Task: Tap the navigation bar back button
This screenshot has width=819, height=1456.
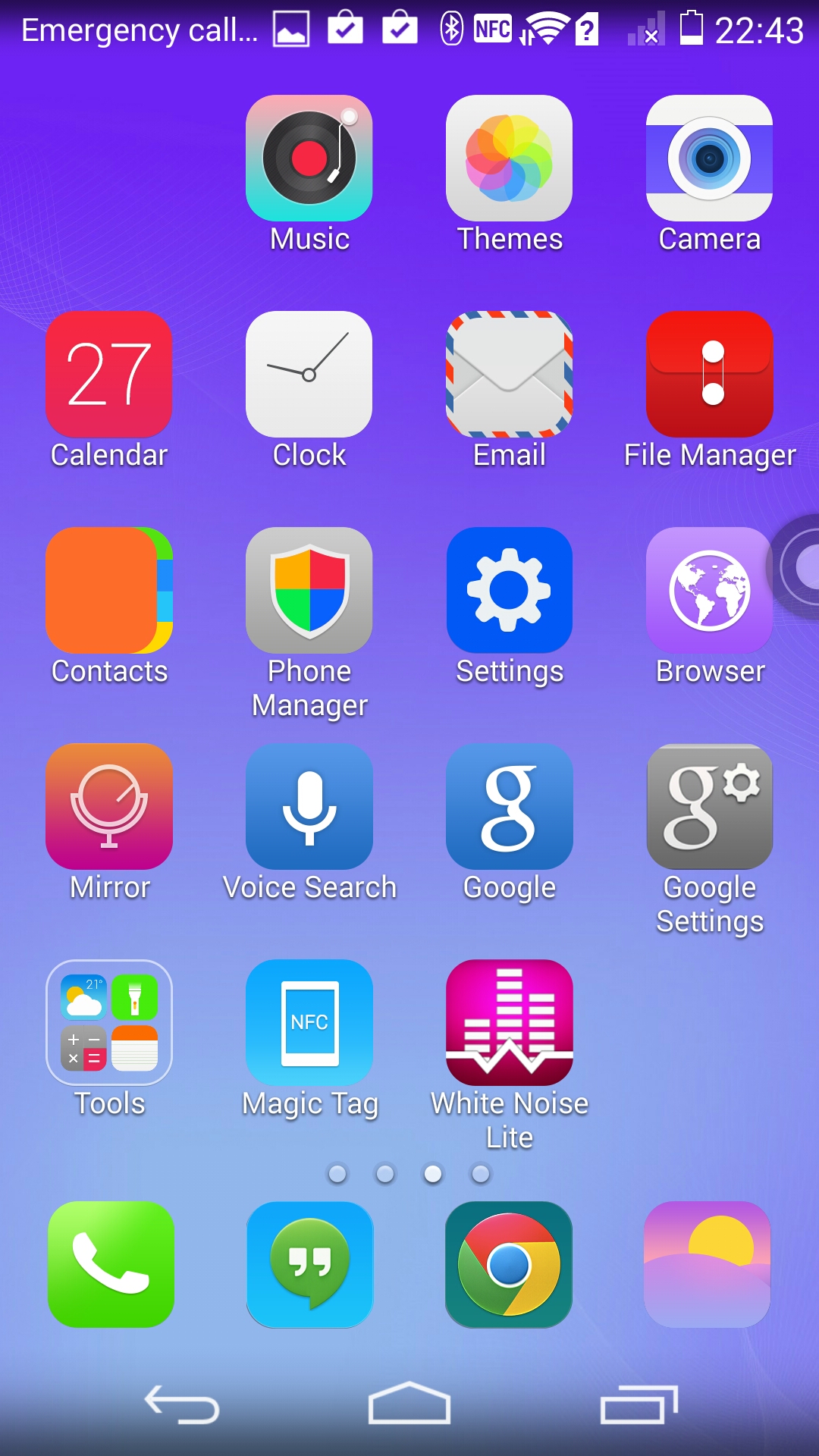Action: tap(182, 1404)
